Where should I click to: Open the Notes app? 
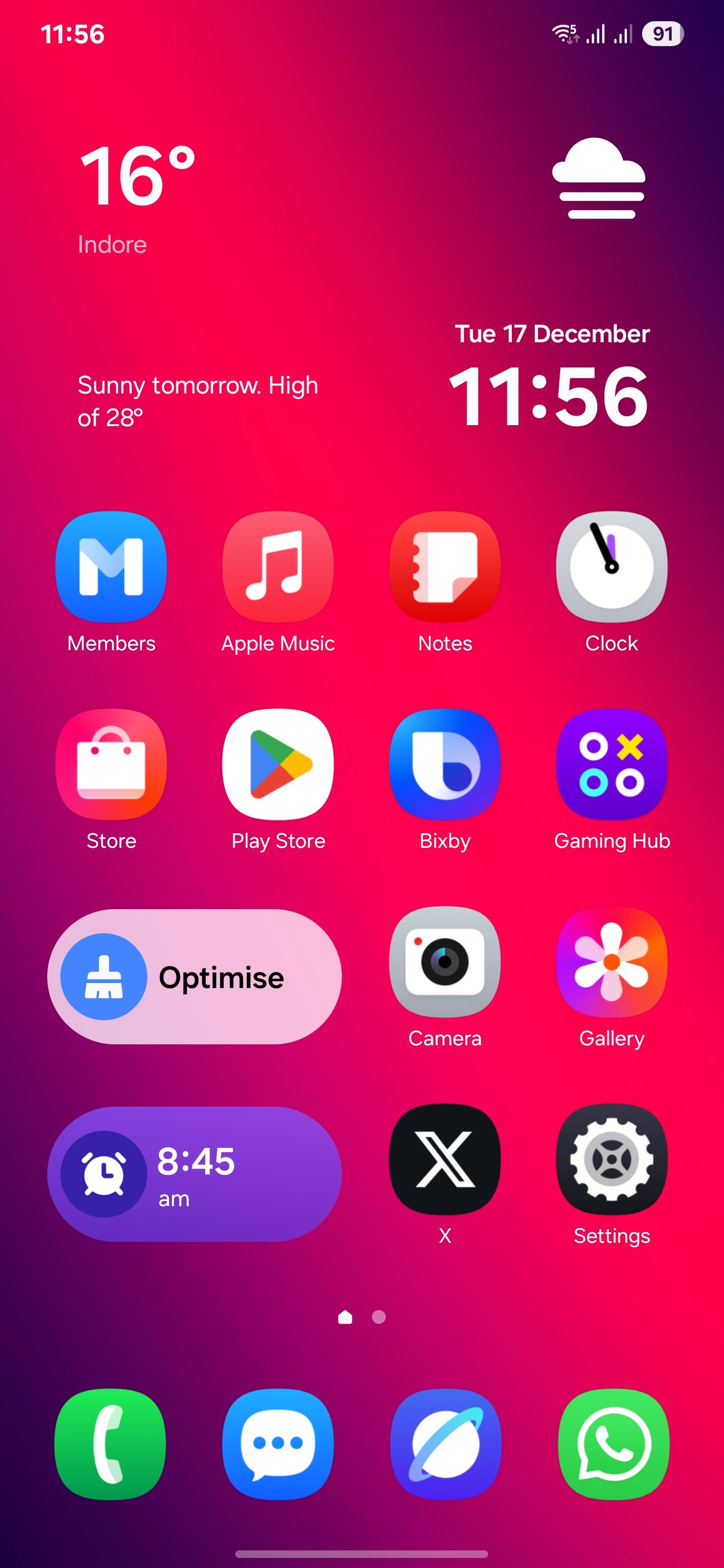coord(445,567)
